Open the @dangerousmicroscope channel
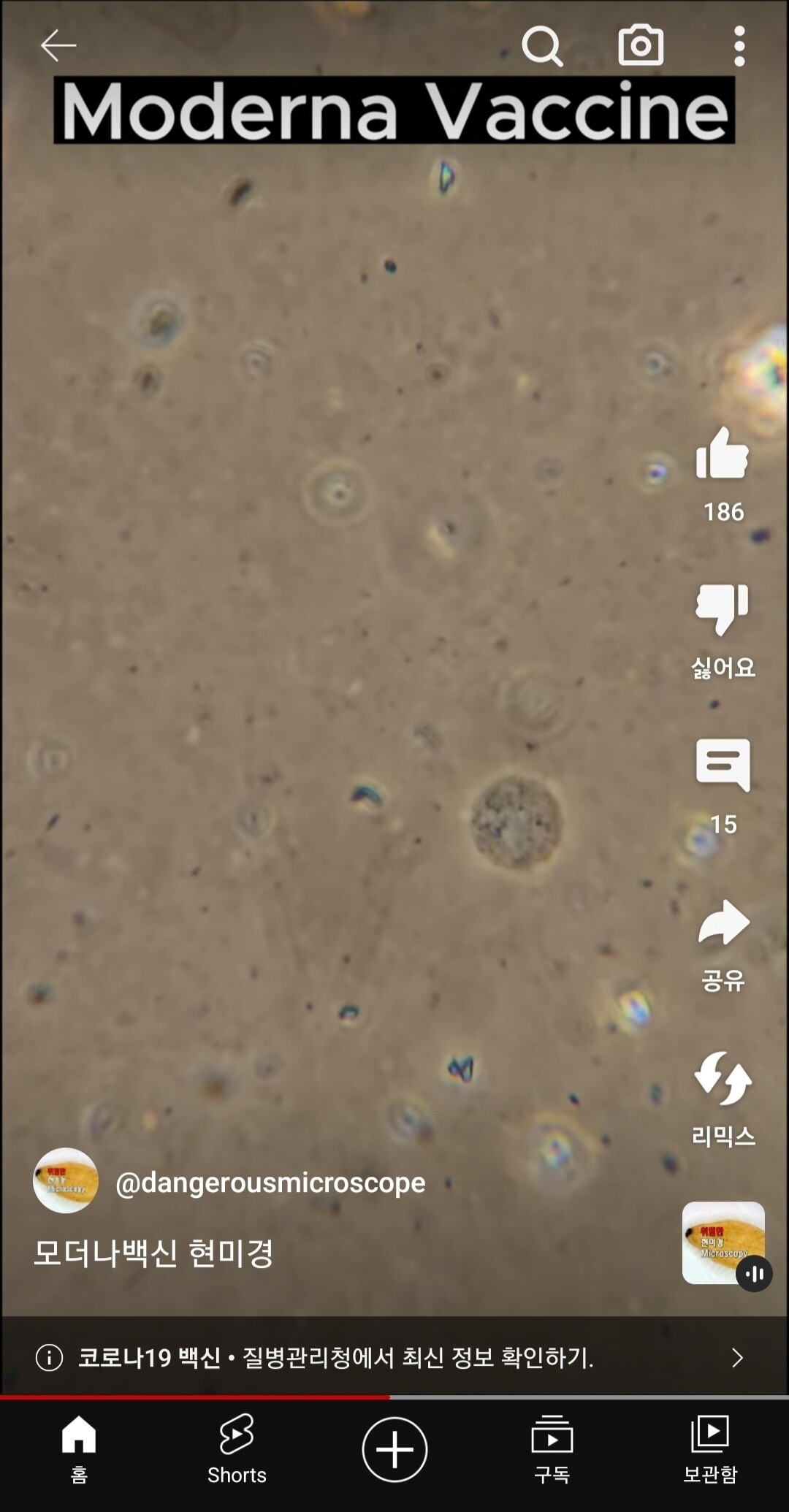The width and height of the screenshot is (789, 1512). click(x=270, y=1182)
